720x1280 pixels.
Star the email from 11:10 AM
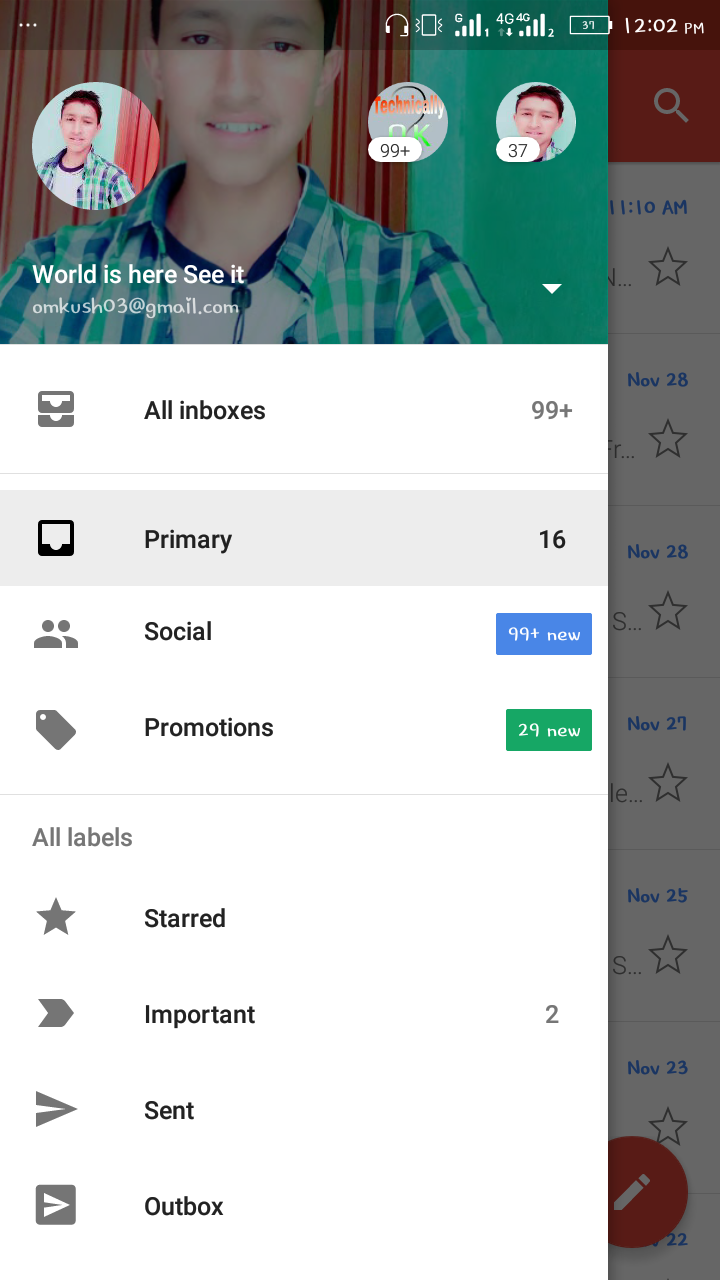click(667, 267)
